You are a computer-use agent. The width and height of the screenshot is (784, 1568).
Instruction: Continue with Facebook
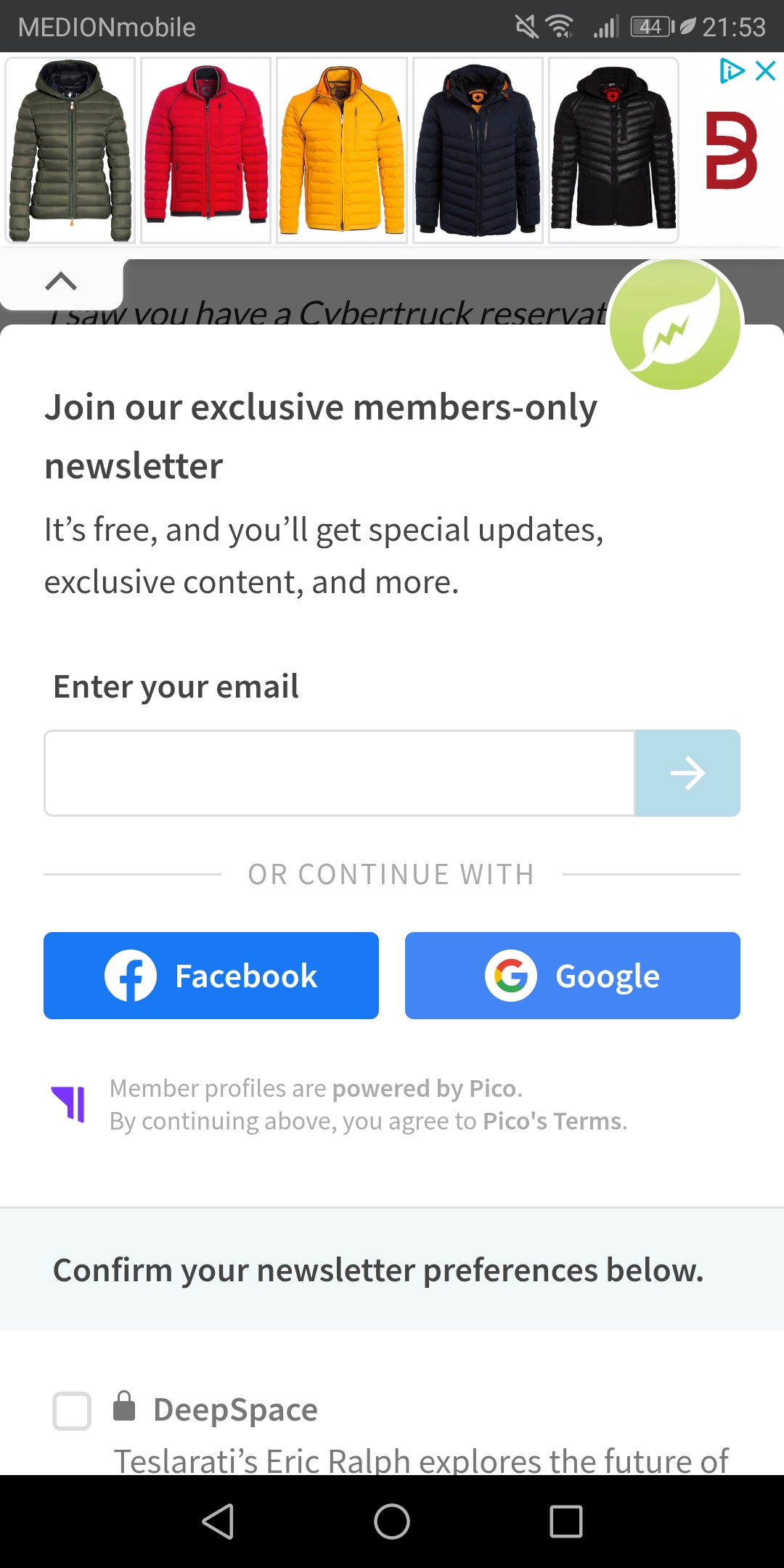(211, 976)
